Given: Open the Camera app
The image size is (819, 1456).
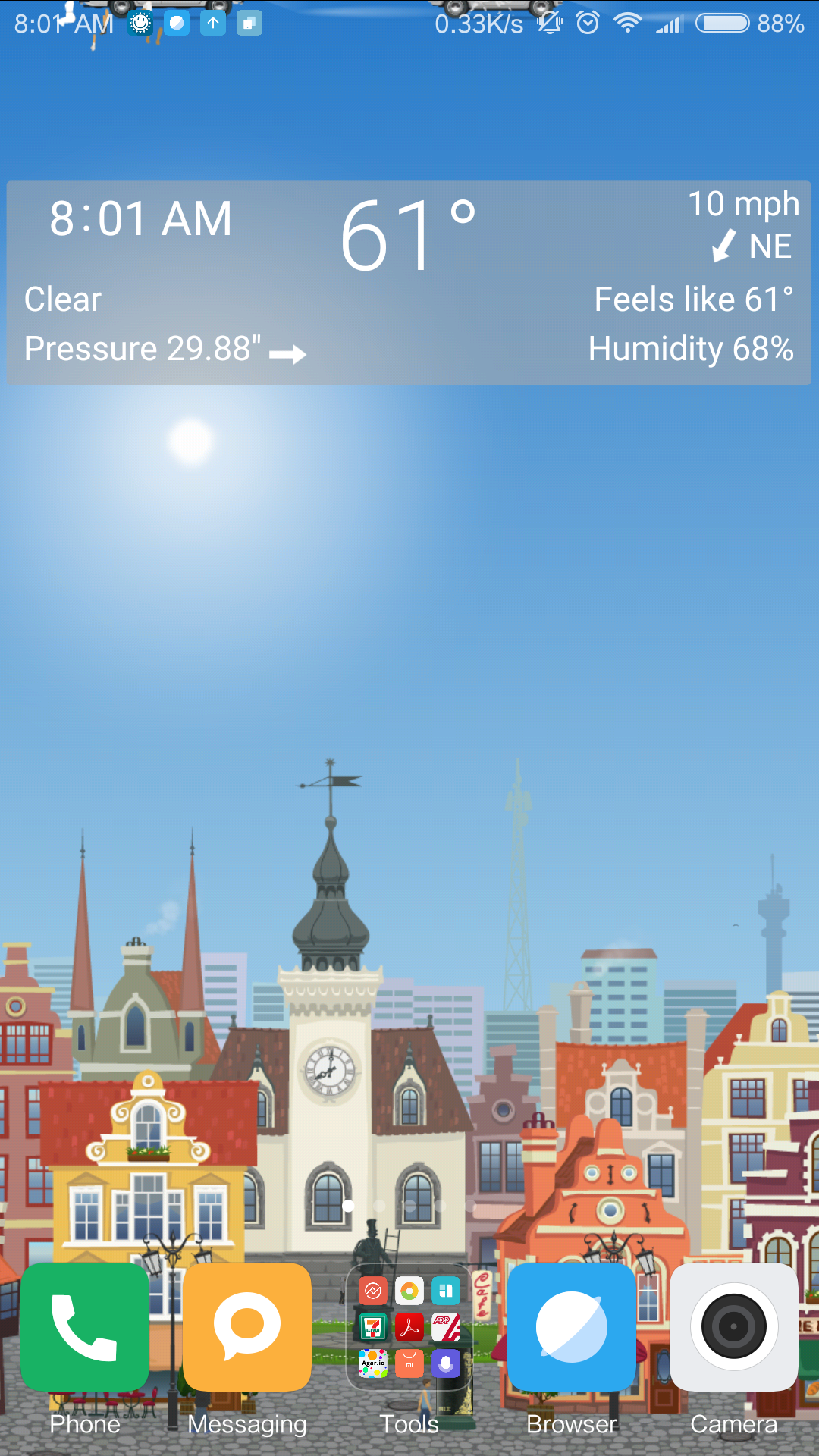Looking at the screenshot, I should coord(733,1326).
